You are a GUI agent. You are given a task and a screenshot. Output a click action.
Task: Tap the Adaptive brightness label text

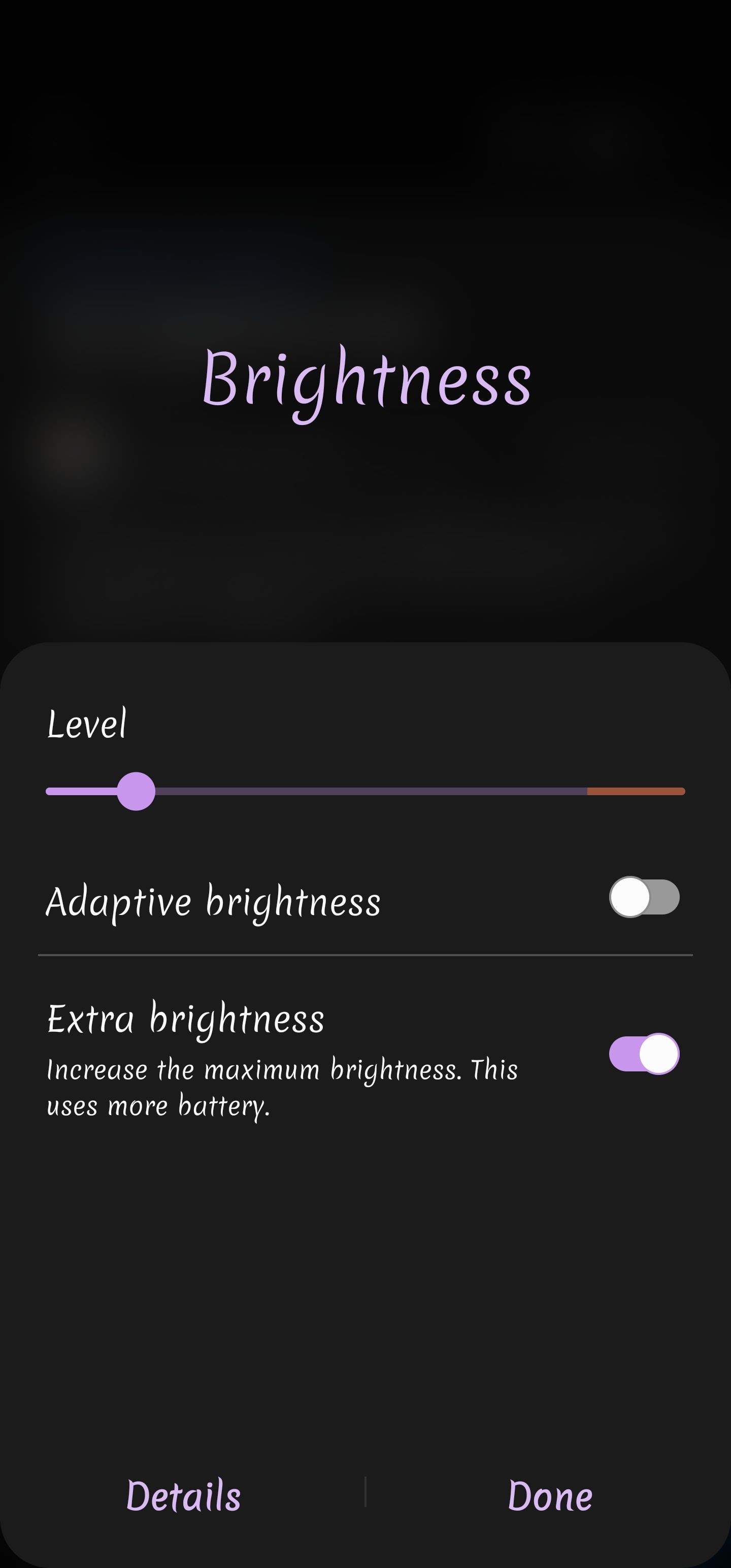coord(214,903)
